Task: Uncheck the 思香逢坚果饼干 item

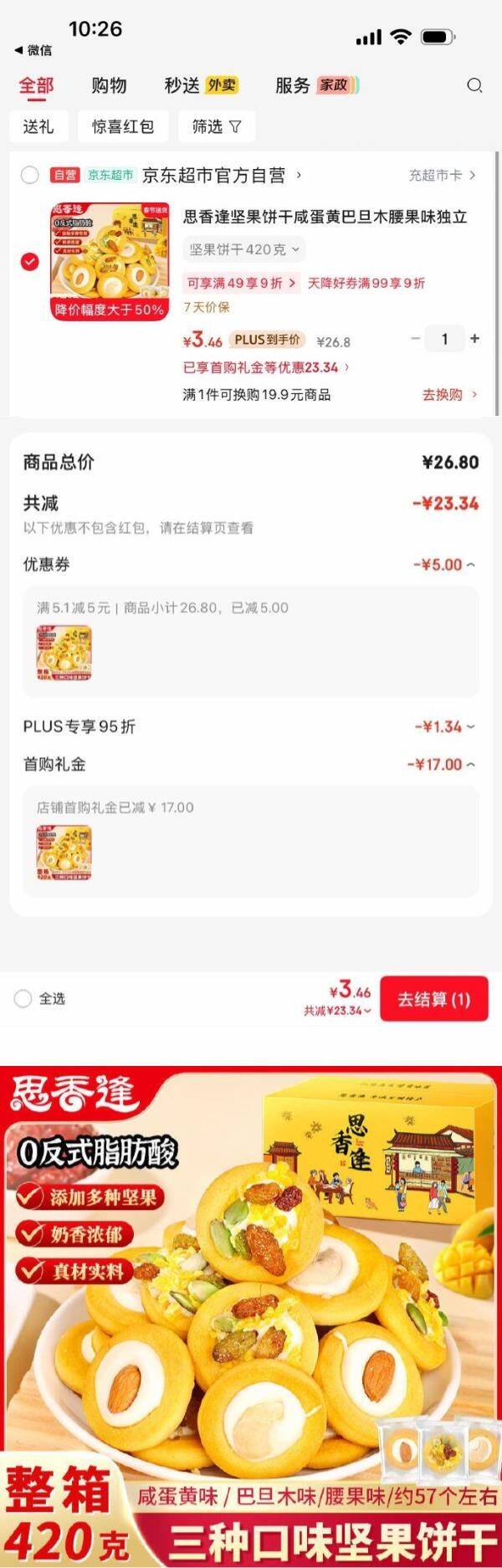Action: [x=30, y=262]
